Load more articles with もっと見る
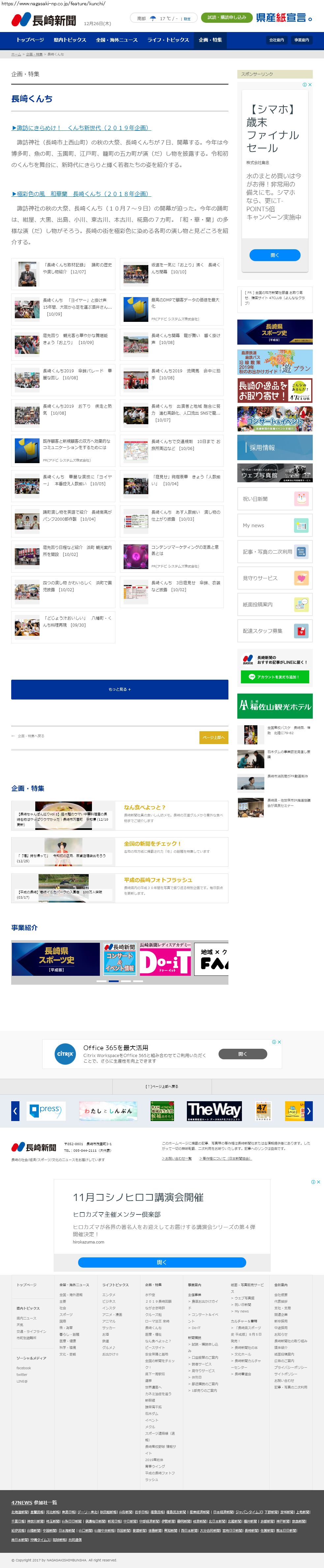The height and width of the screenshot is (1568, 324). pyautogui.click(x=120, y=689)
